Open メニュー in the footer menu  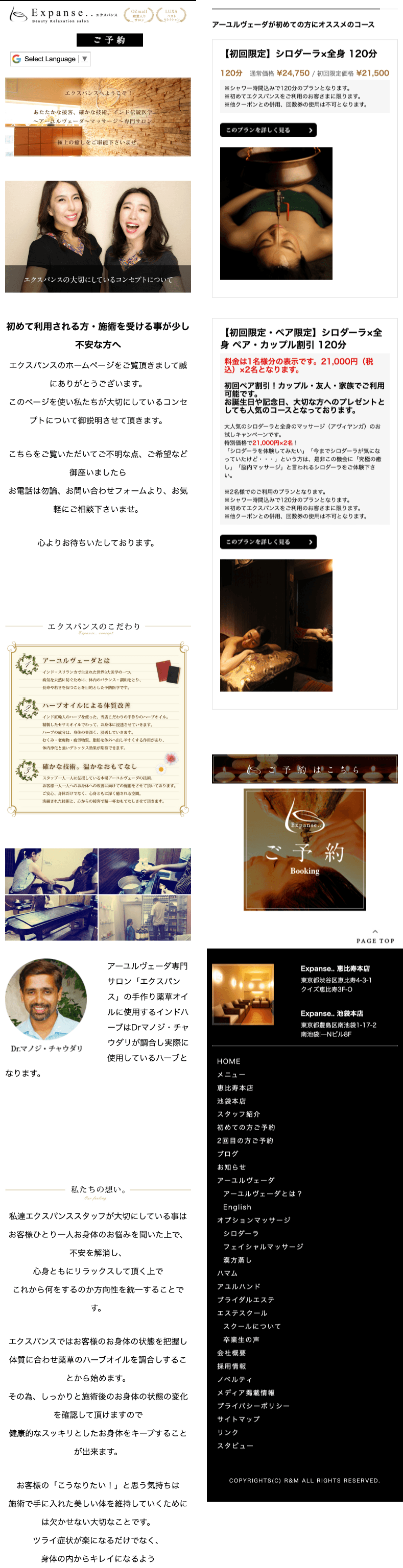[231, 1075]
